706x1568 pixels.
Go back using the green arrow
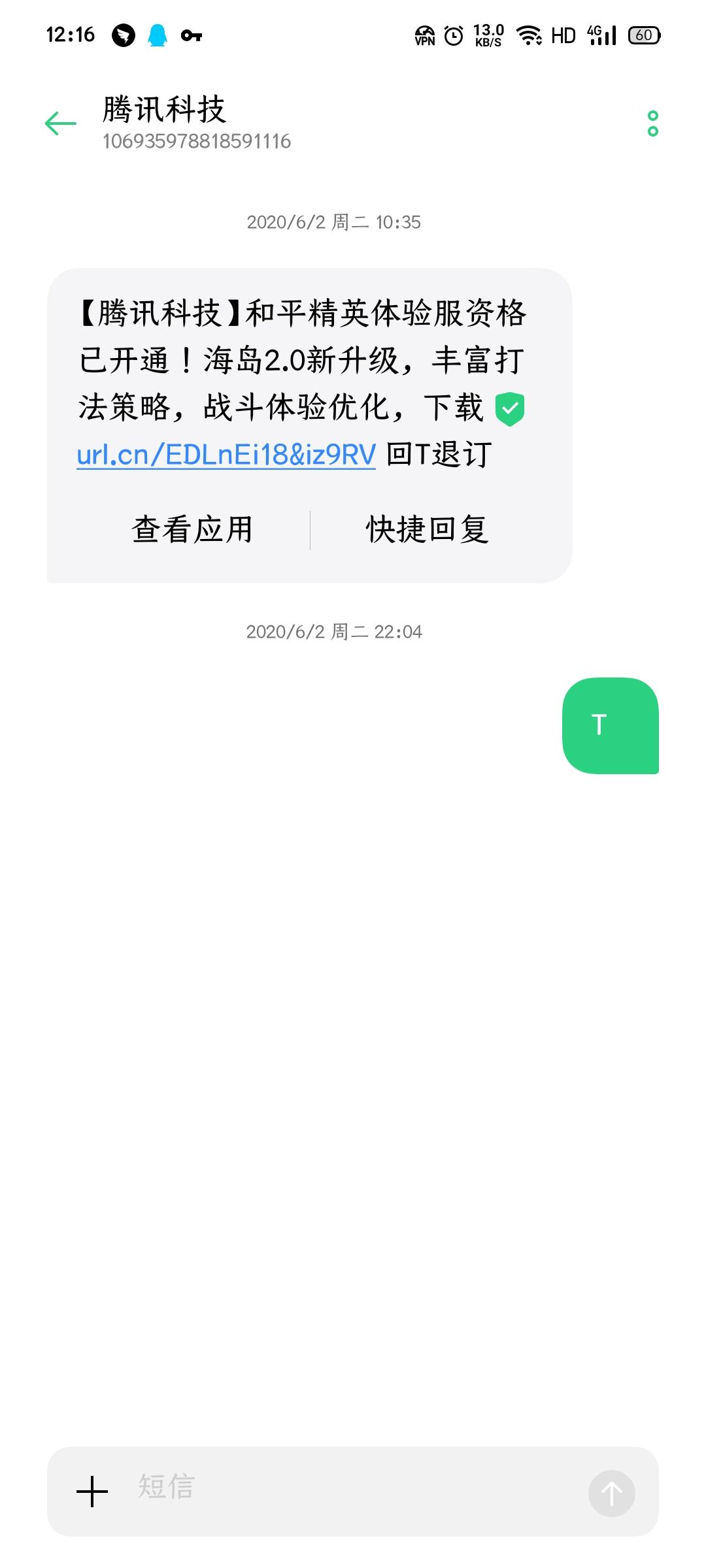[x=61, y=123]
